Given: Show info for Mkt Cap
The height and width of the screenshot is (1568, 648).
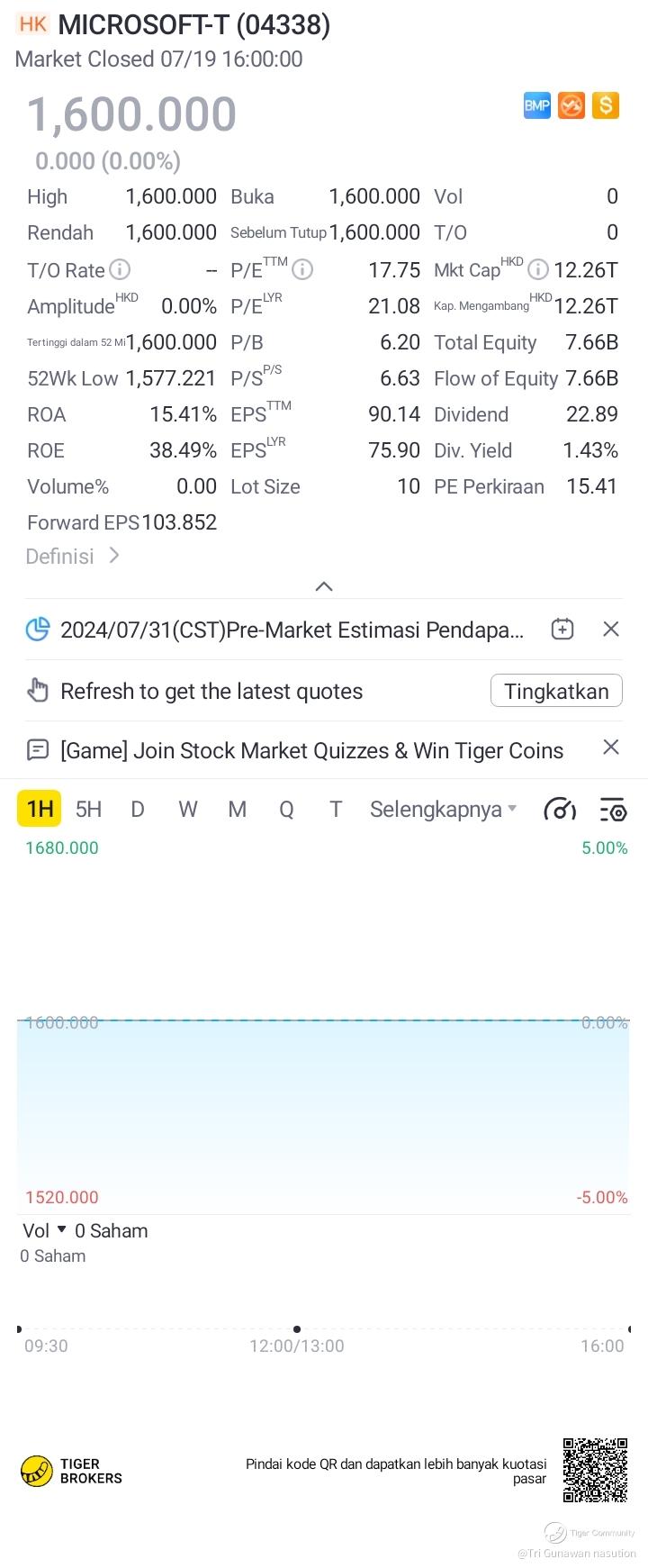Looking at the screenshot, I should click(537, 269).
